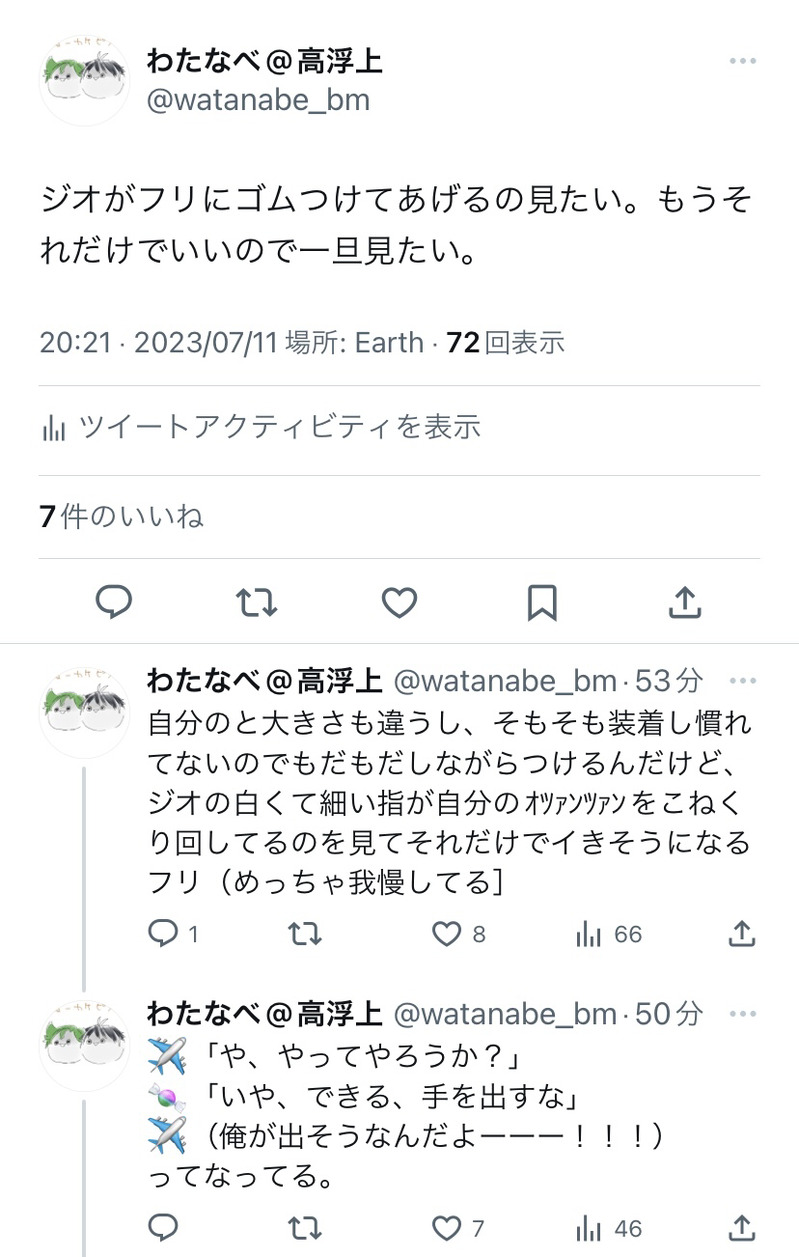Like the 50分 reply with 7 likes
799x1257 pixels.
click(x=447, y=1227)
